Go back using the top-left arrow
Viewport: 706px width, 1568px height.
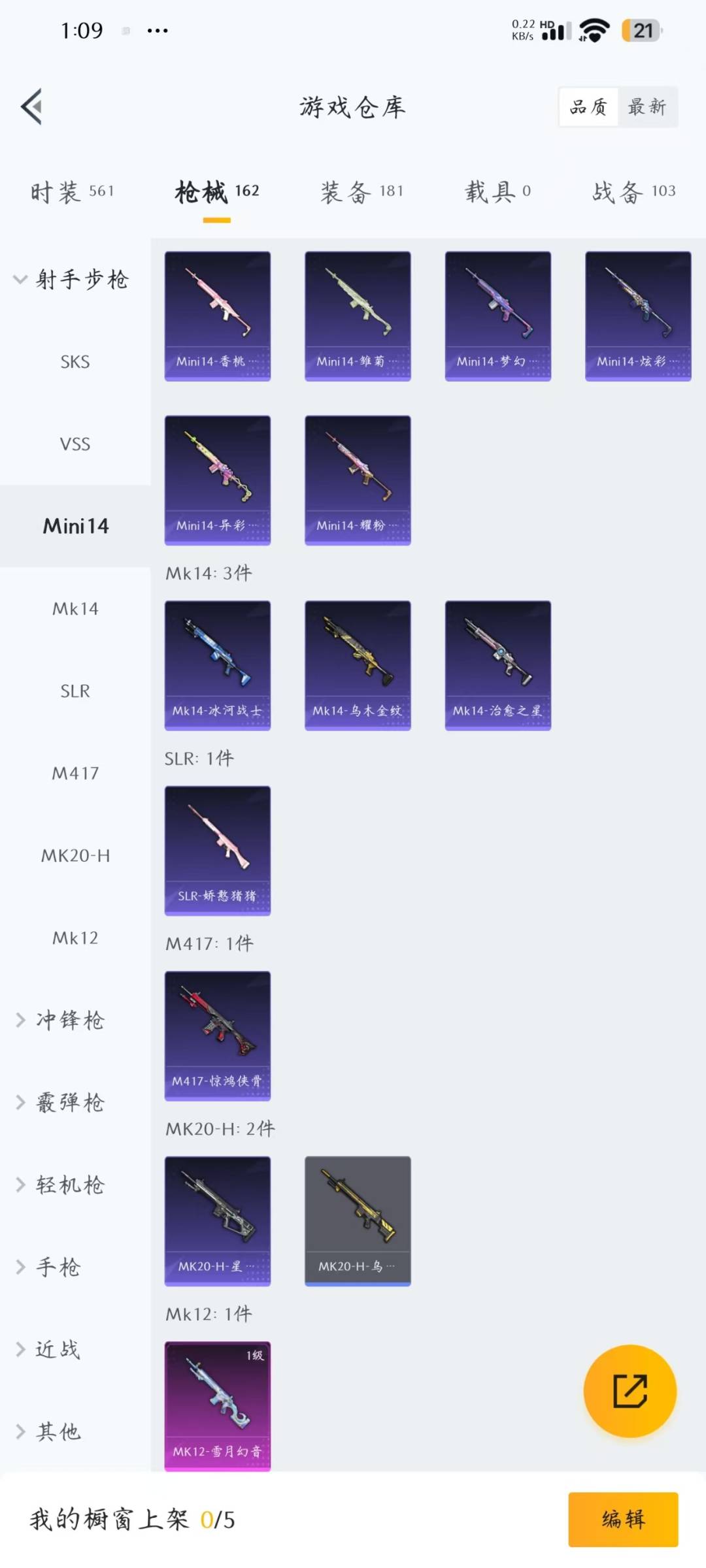[31, 106]
